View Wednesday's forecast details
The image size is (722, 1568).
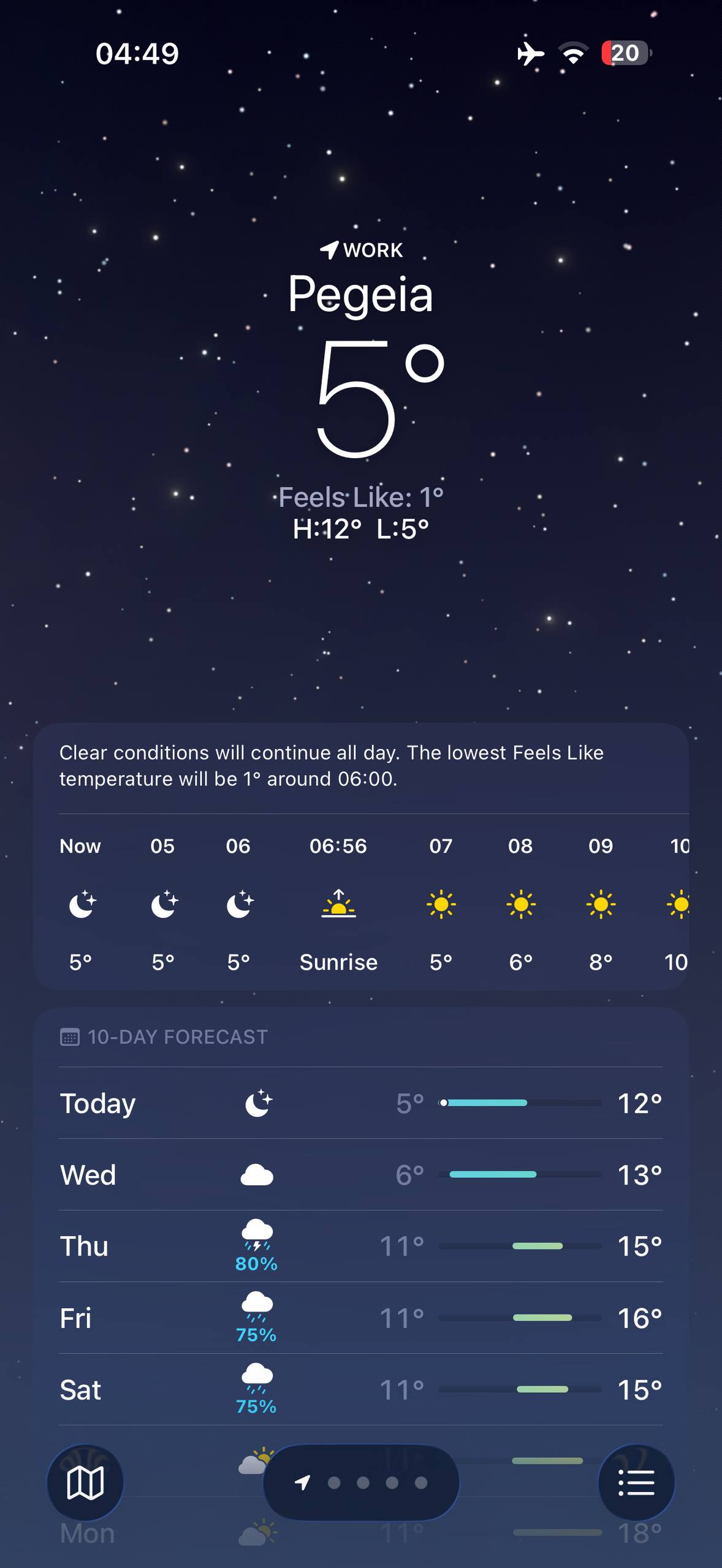(360, 1175)
